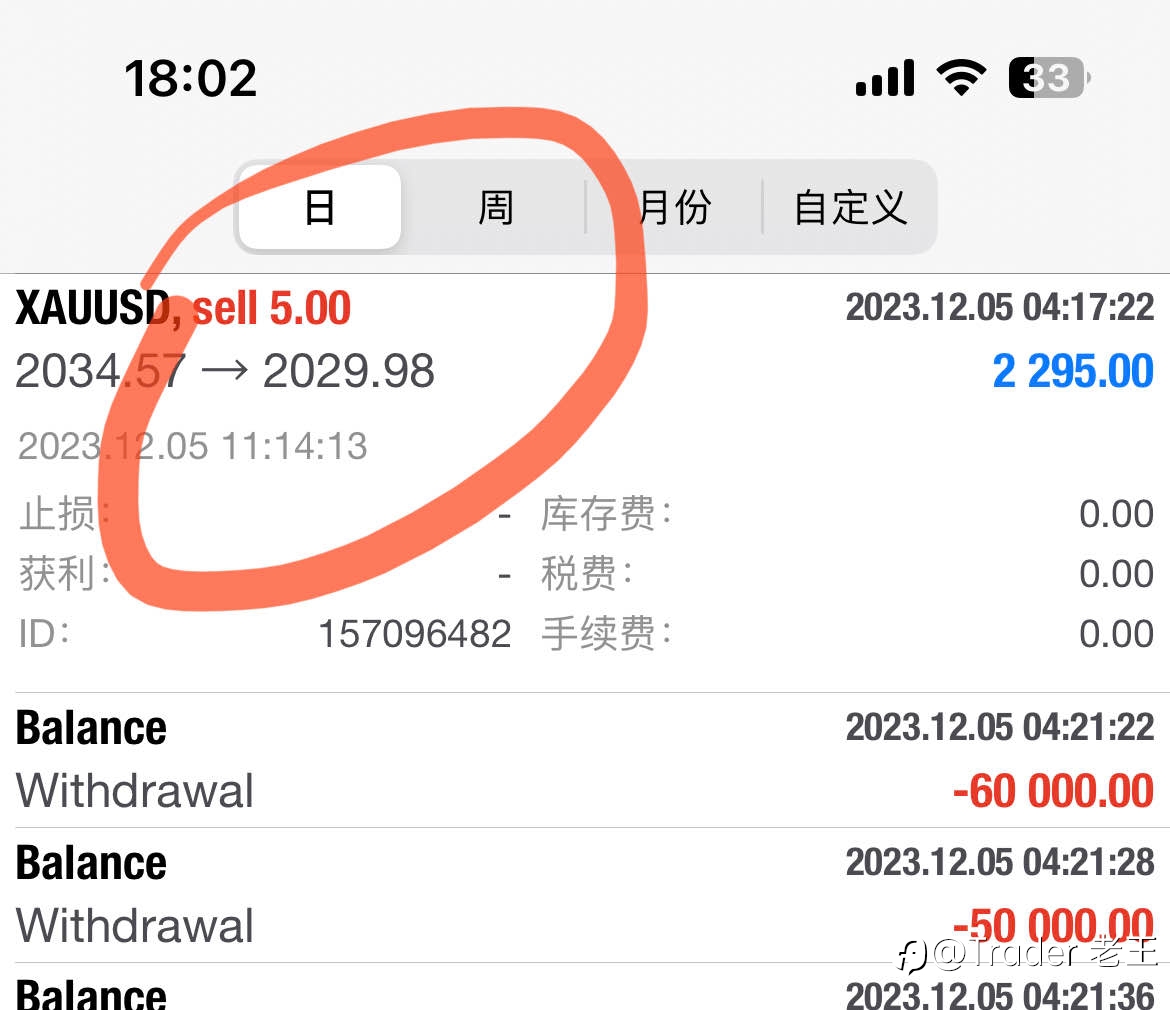Screen dimensions: 1170x1010
Task: Switch to the 周 (week) tab
Action: [x=495, y=207]
